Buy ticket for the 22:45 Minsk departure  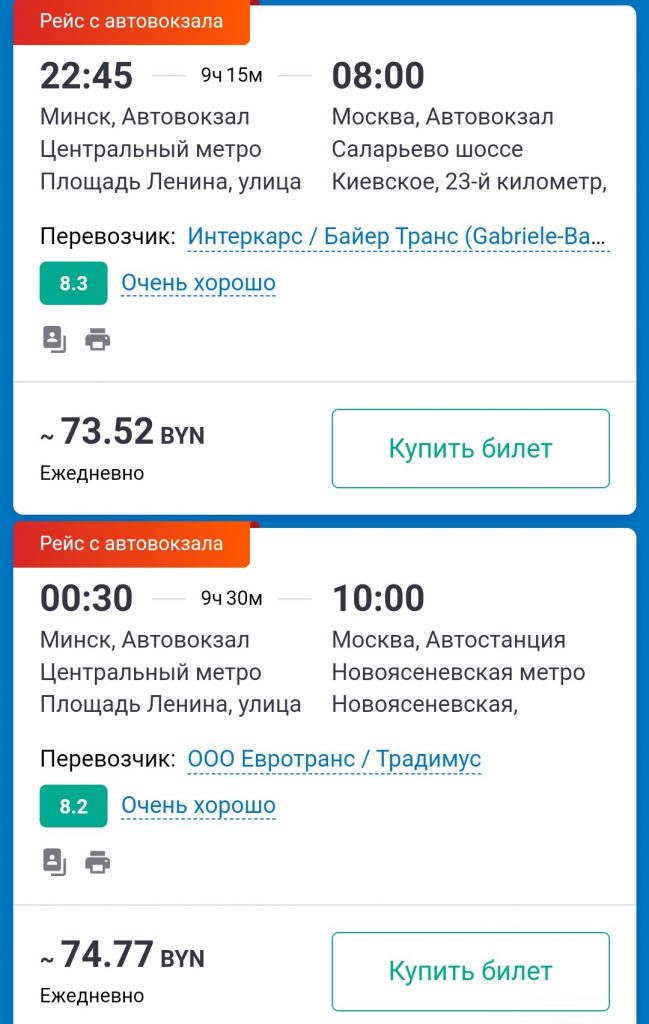[470, 448]
